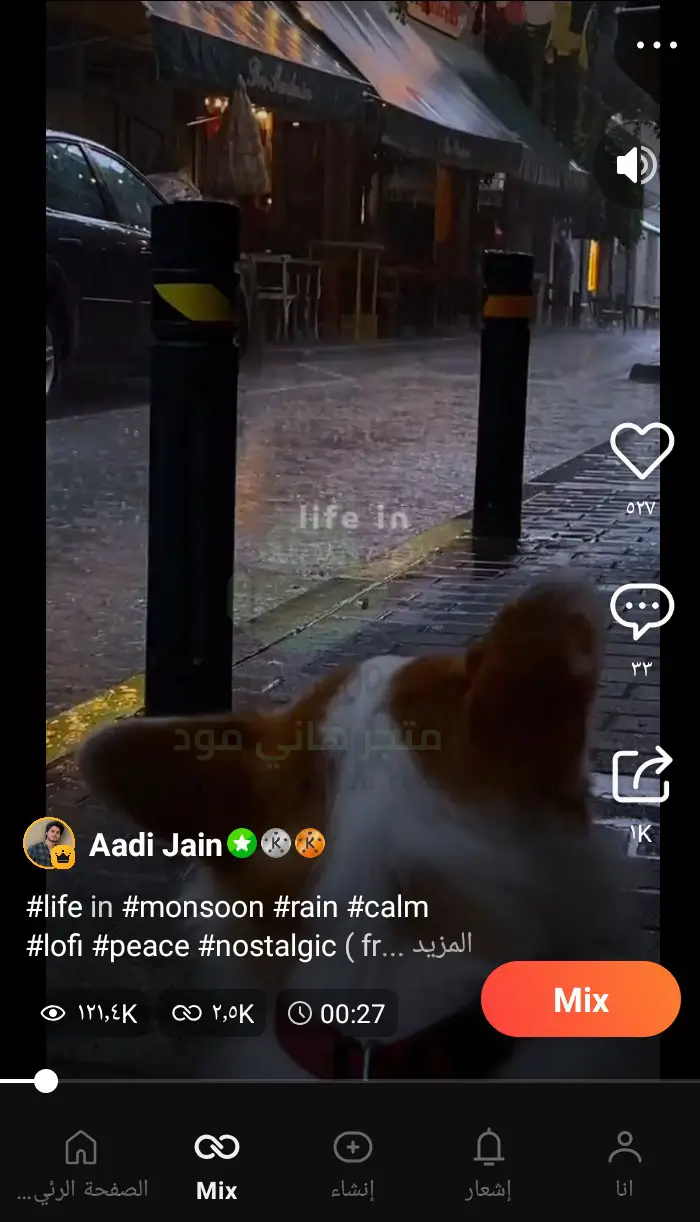Open the three-dot overflow menu
Image resolution: width=700 pixels, height=1222 pixels.
(x=657, y=45)
